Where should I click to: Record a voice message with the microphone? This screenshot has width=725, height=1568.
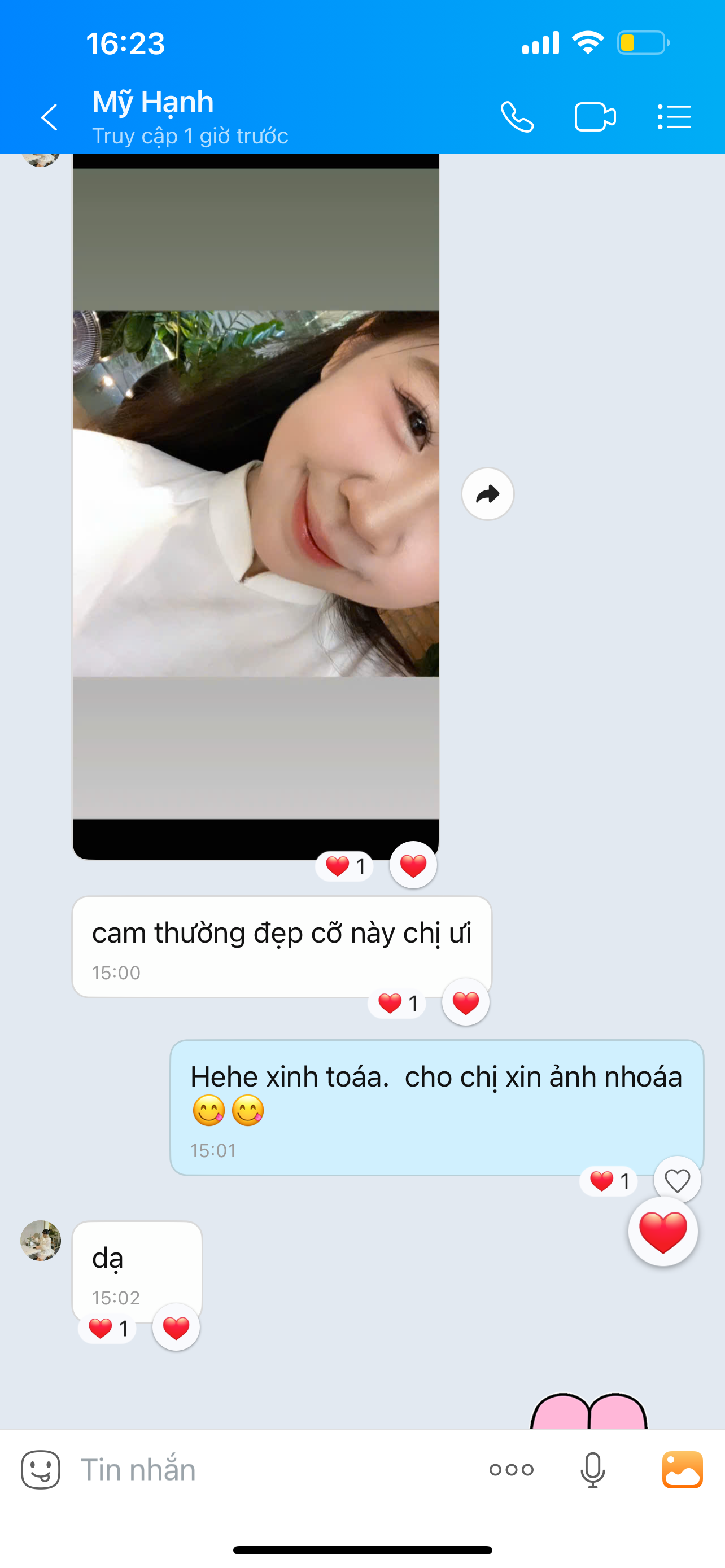[x=592, y=1469]
